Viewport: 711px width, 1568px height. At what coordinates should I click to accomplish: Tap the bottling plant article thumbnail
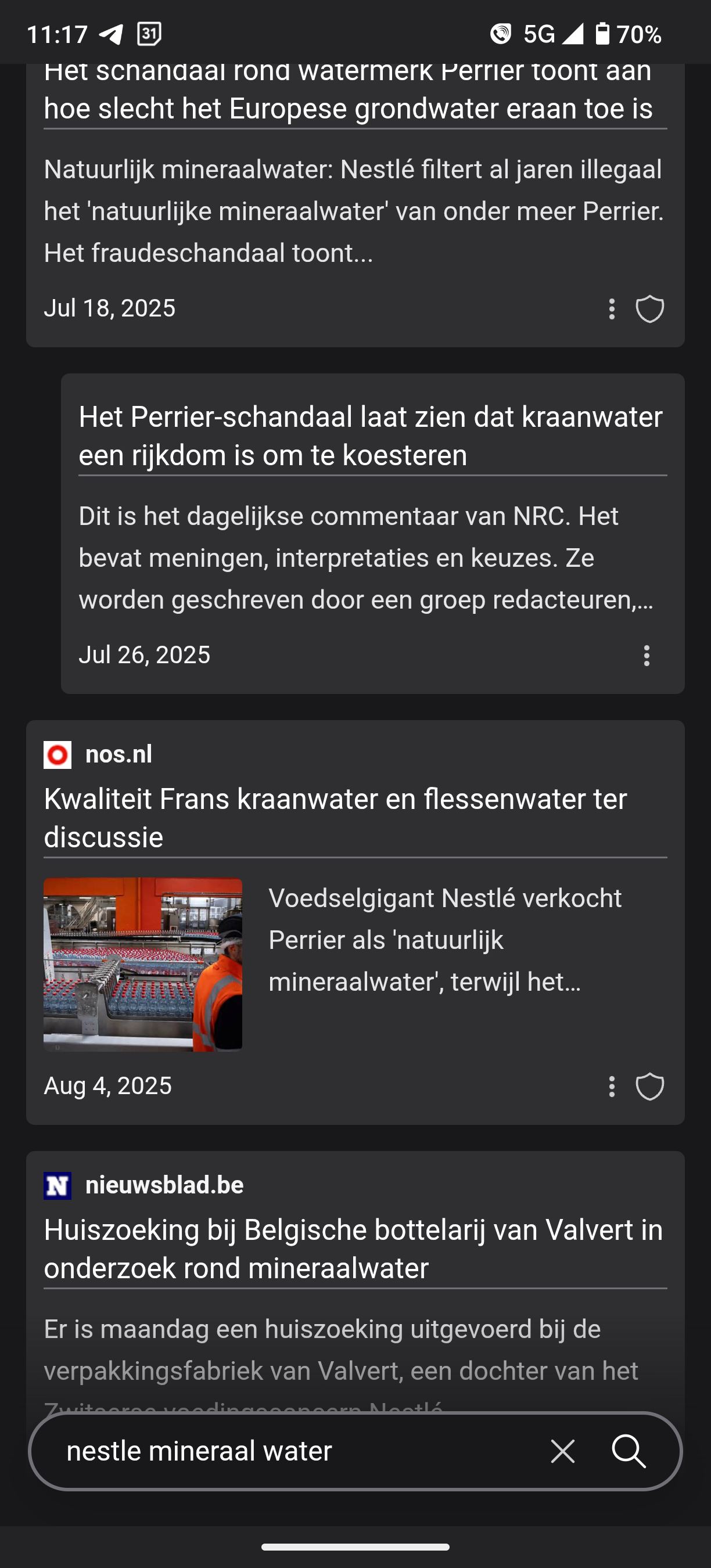coord(143,965)
